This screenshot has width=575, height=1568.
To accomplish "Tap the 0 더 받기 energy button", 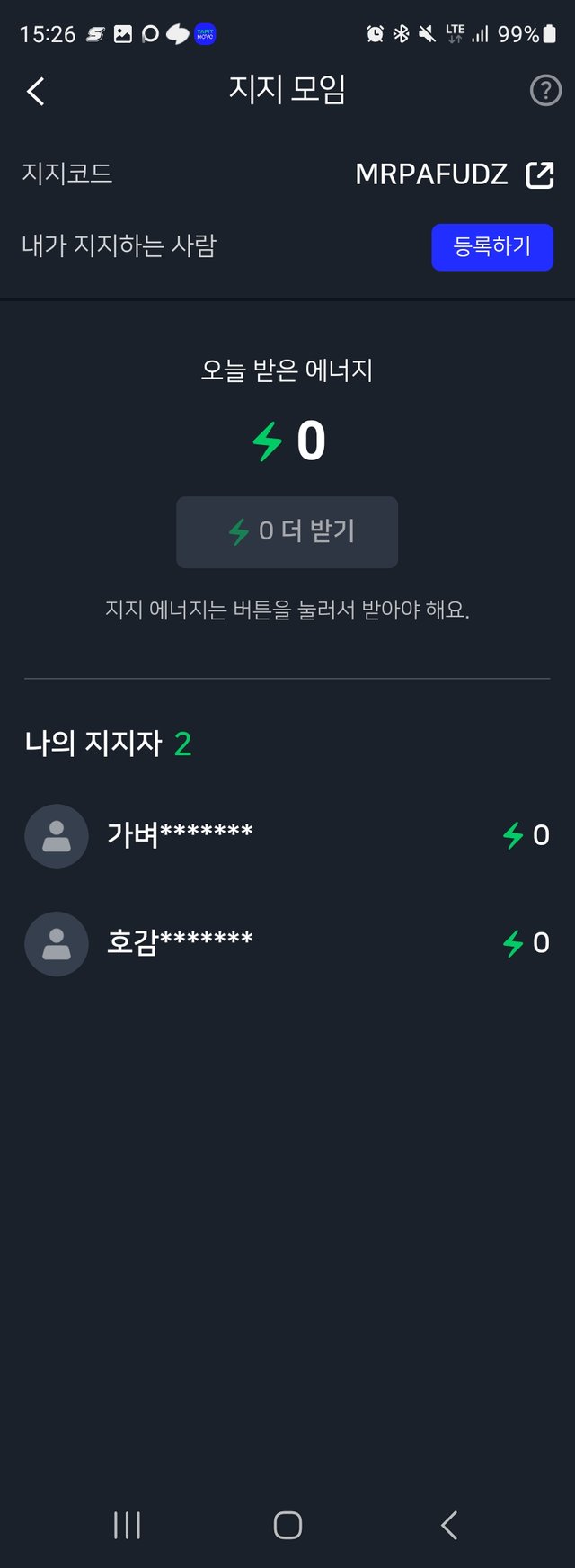I will click(287, 532).
